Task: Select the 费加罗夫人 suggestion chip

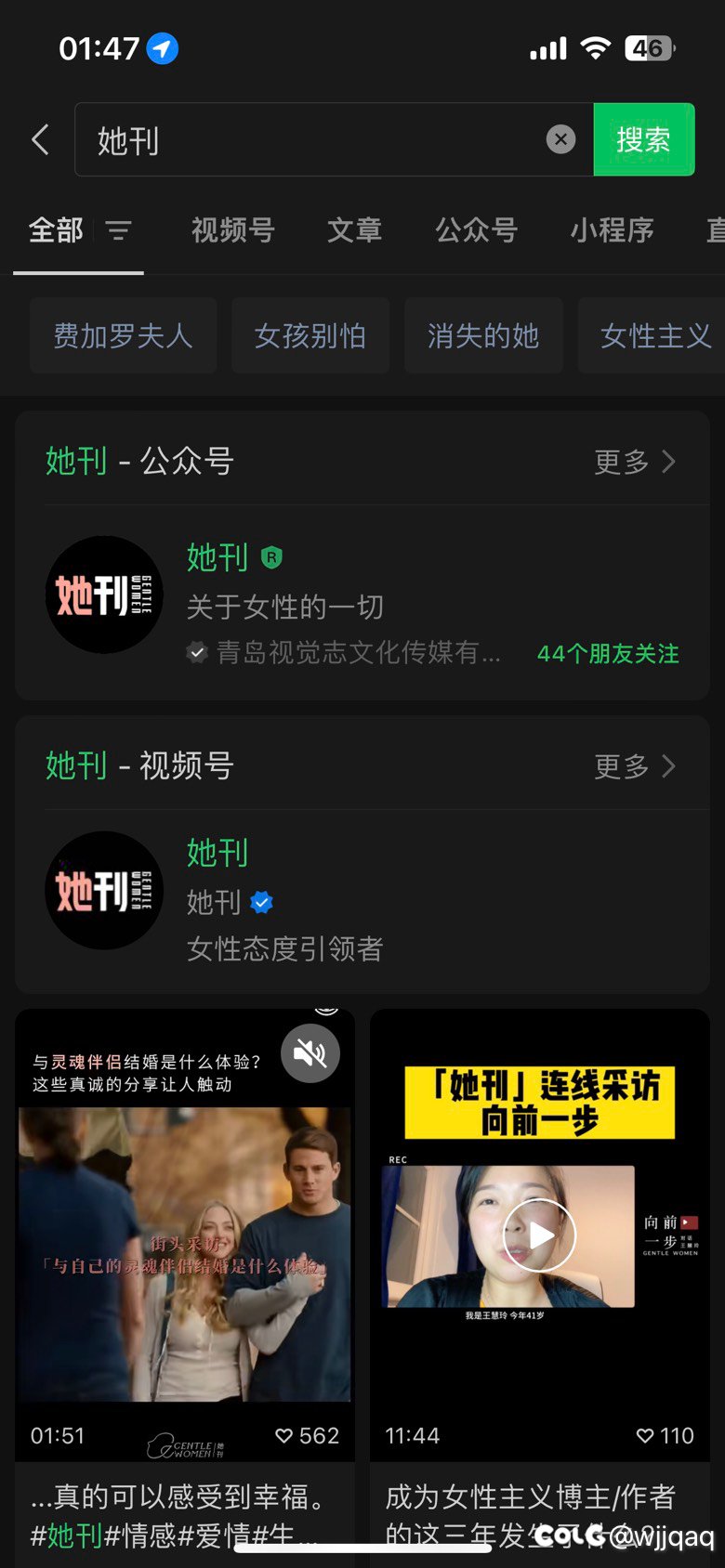Action: click(x=123, y=335)
